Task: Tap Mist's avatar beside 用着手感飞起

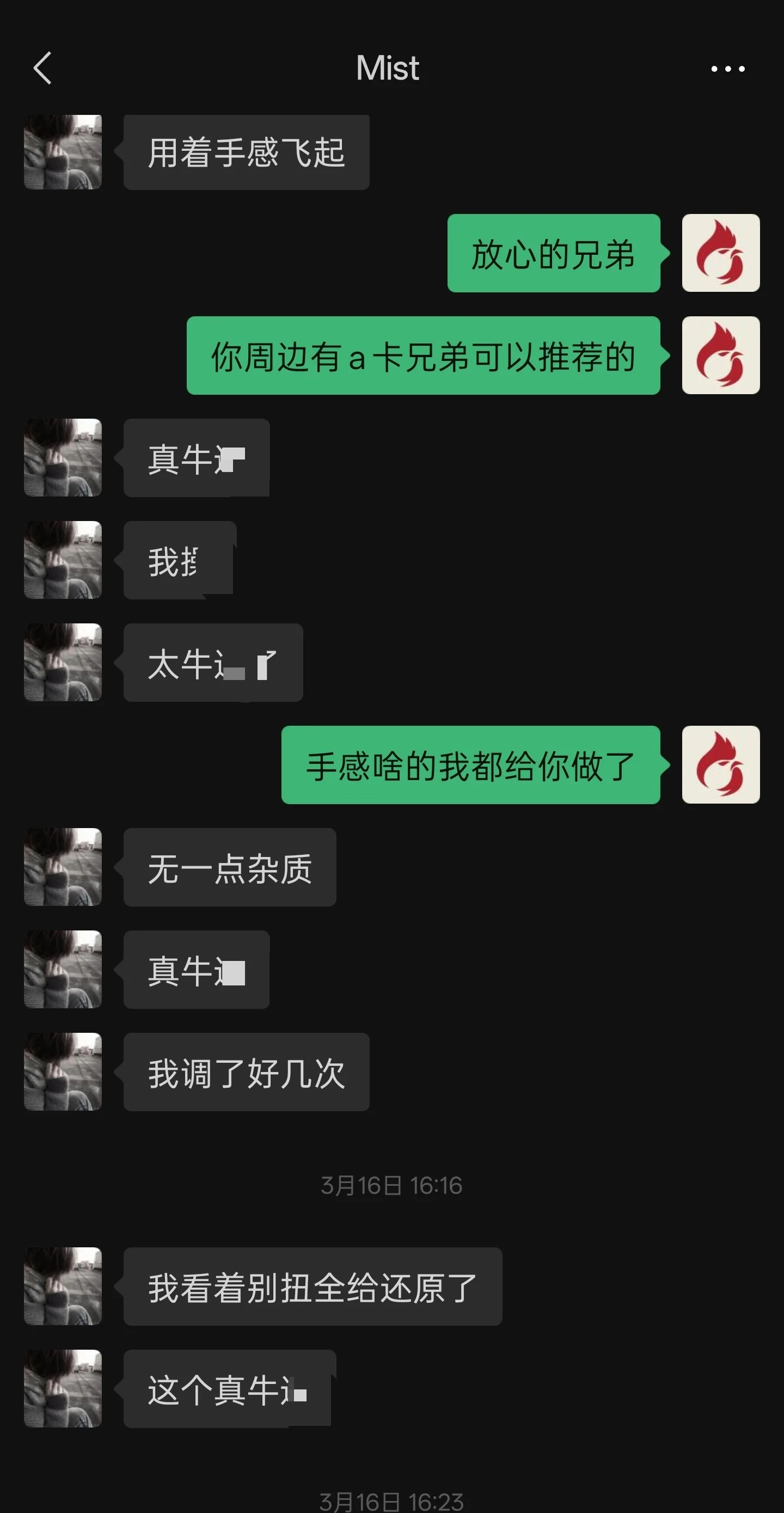Action: (x=62, y=151)
